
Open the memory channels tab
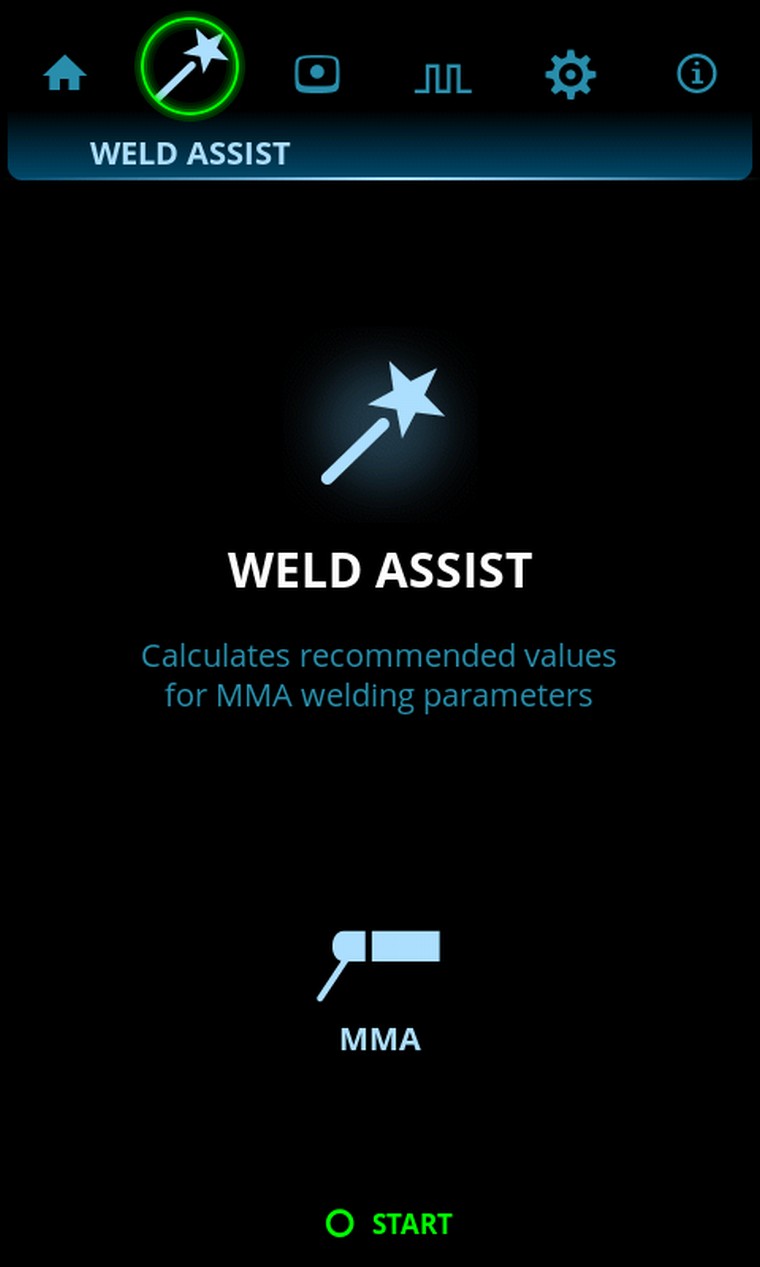317,74
